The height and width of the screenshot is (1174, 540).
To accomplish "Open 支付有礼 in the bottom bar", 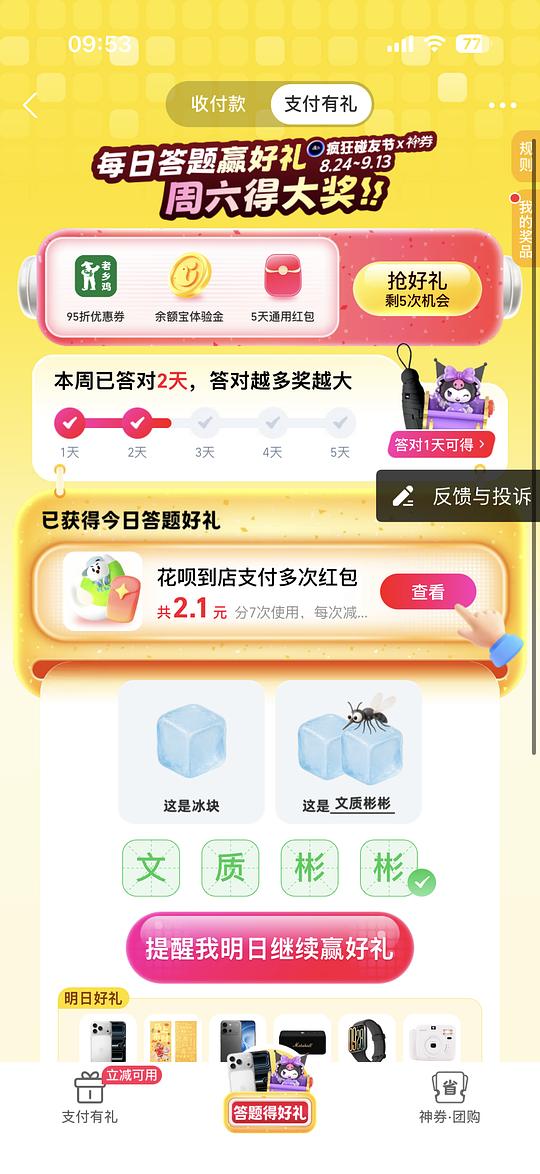I will point(89,1097).
